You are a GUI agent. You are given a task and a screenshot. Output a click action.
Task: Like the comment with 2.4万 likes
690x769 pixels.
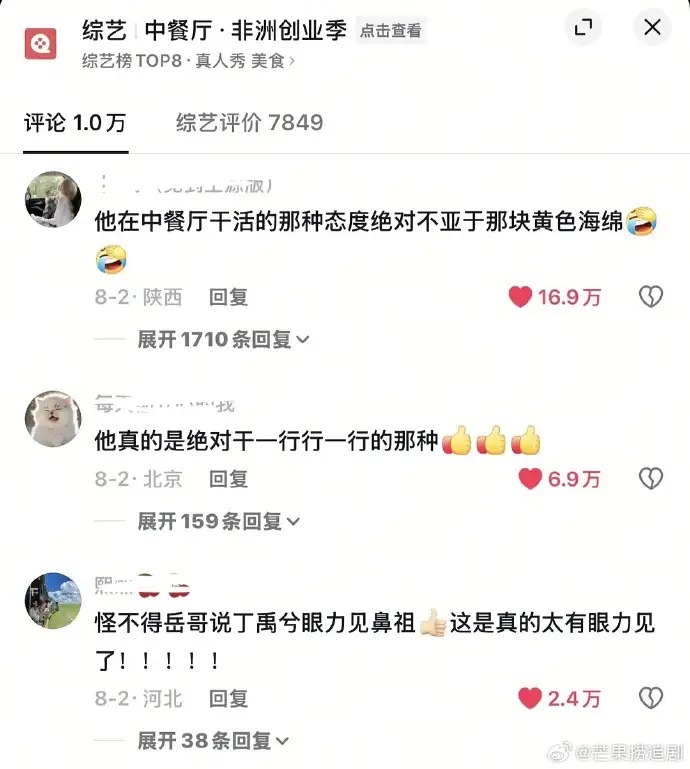530,698
